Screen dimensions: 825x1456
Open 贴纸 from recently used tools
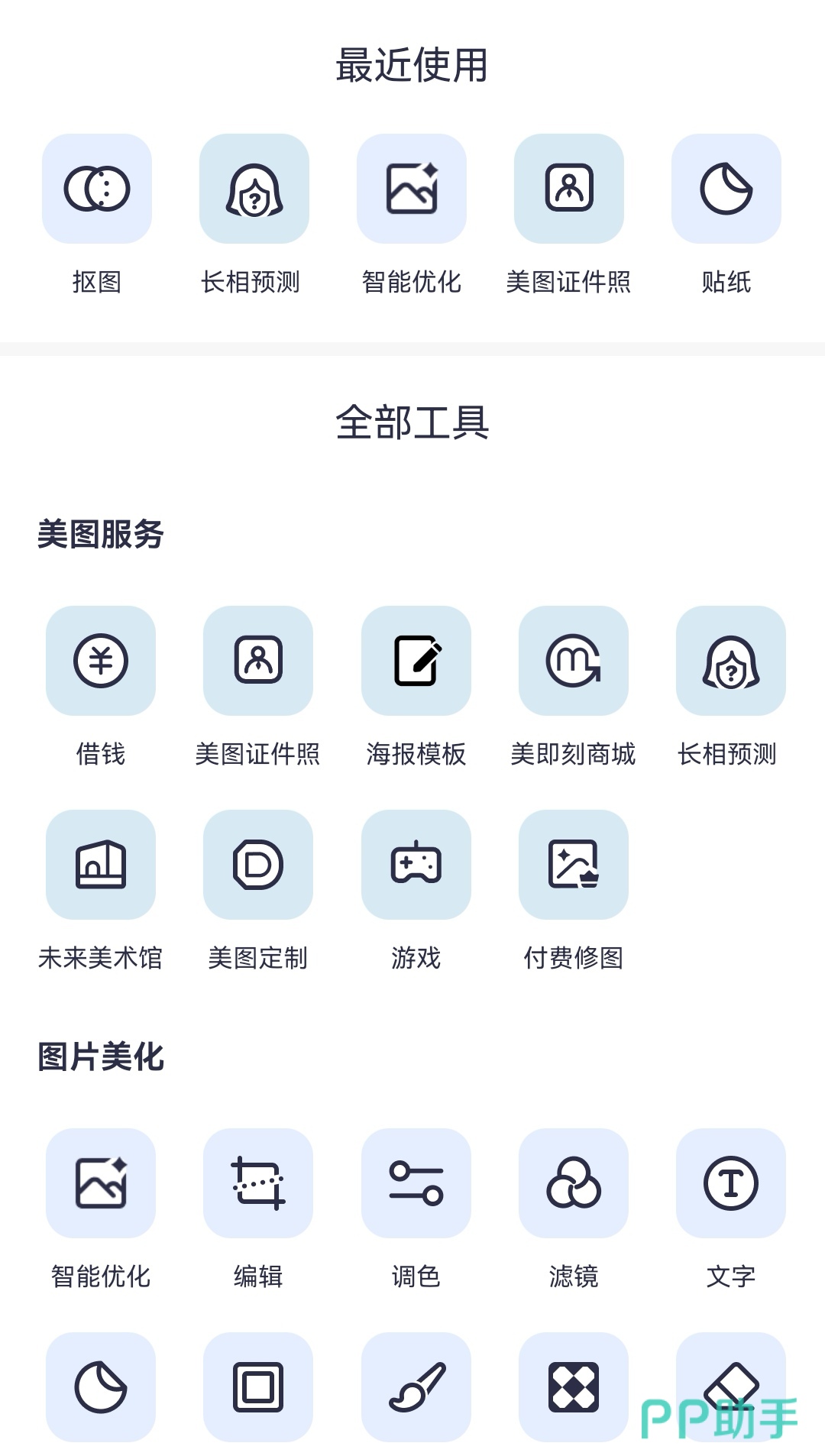(x=726, y=189)
